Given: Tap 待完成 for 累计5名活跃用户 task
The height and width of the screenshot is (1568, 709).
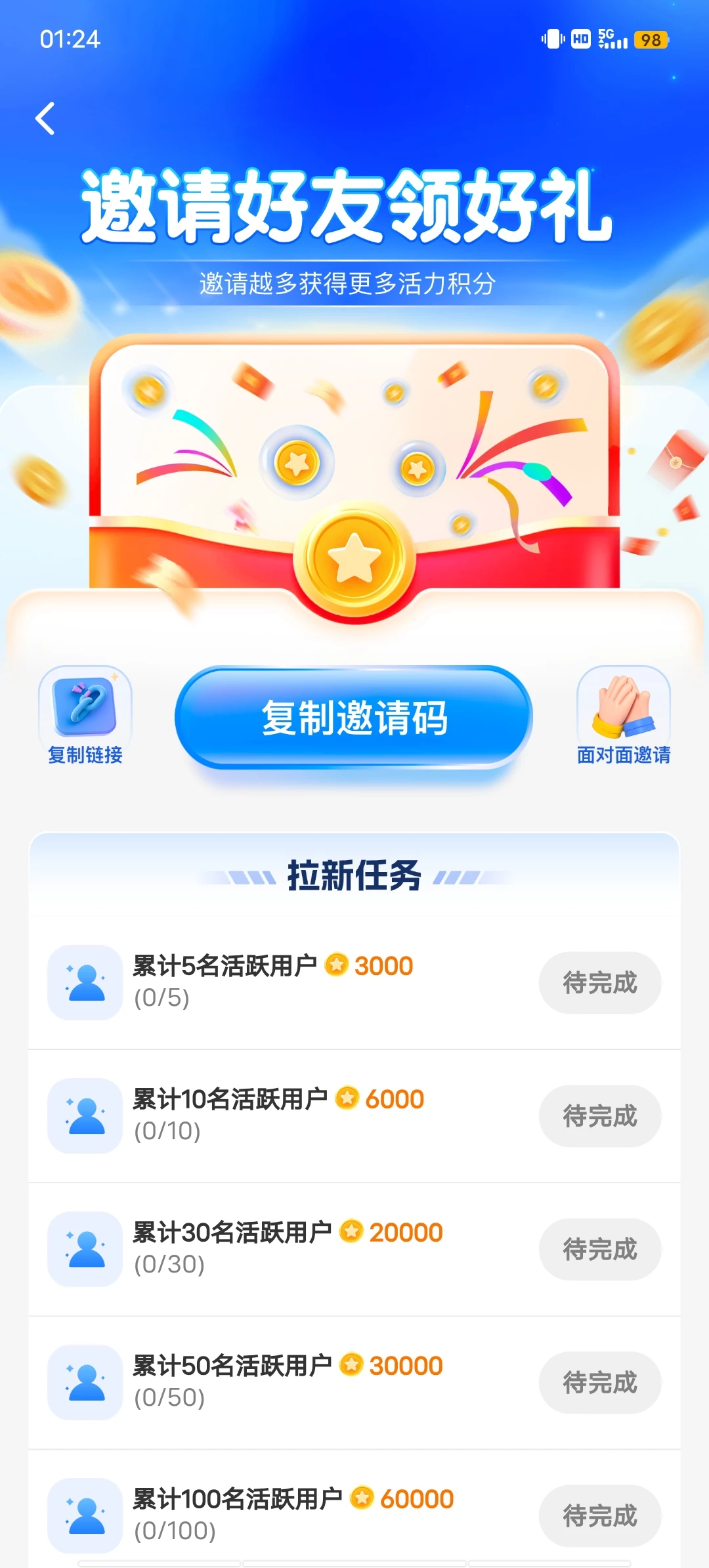Looking at the screenshot, I should tap(599, 983).
